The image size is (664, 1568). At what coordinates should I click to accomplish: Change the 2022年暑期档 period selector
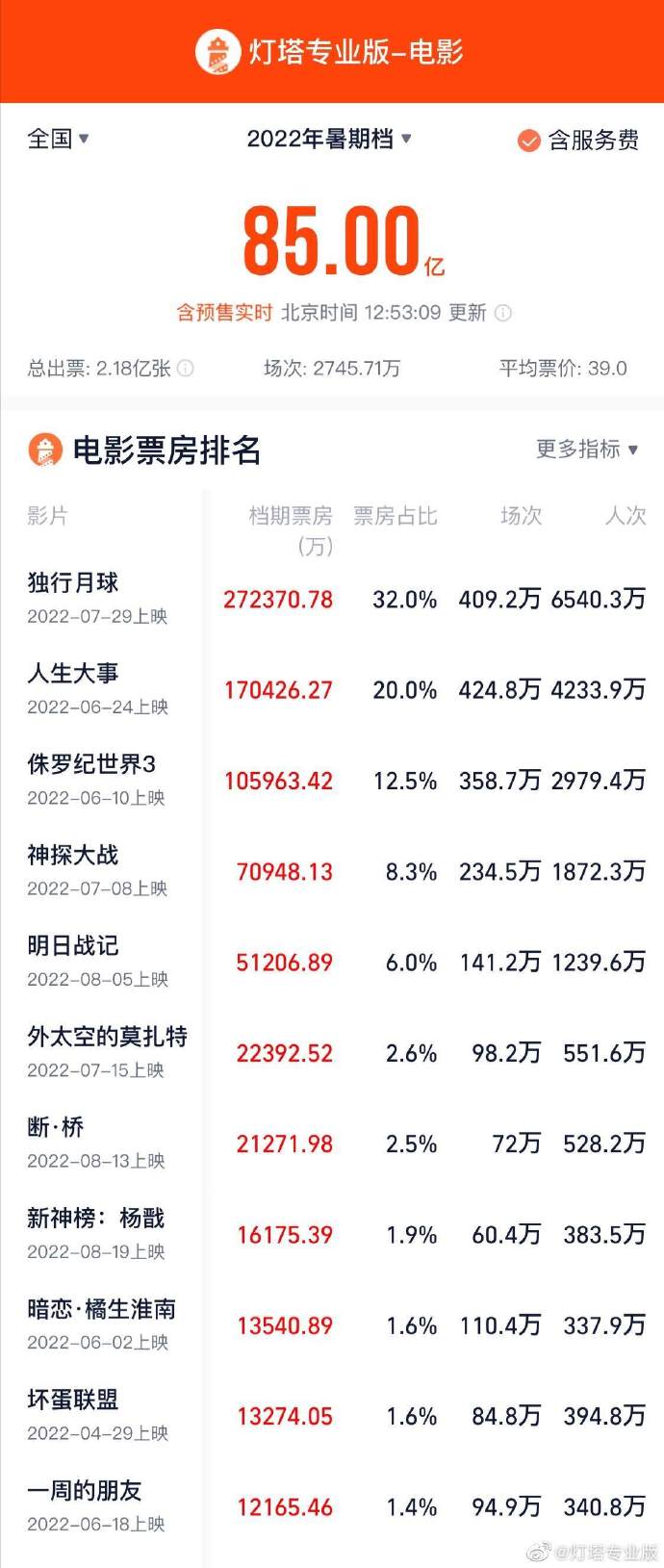click(x=328, y=139)
